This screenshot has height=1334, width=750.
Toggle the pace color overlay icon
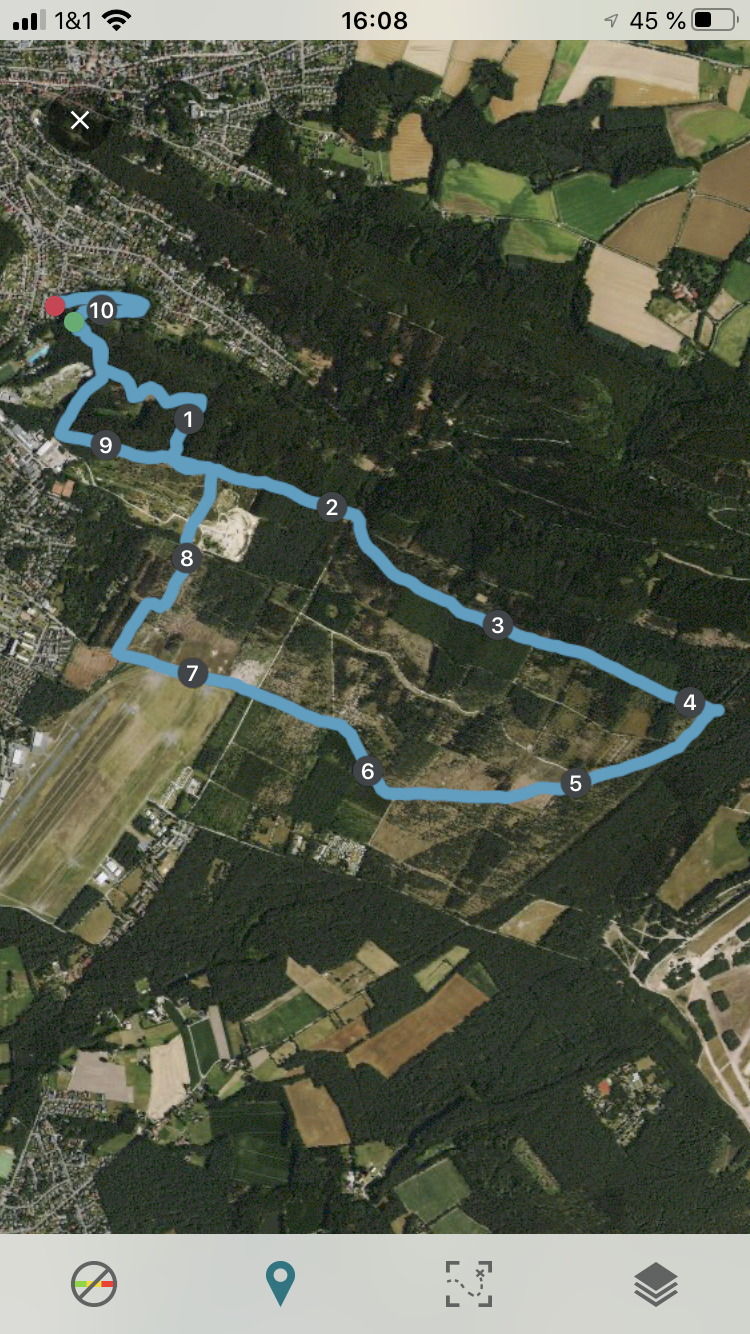(x=94, y=1284)
